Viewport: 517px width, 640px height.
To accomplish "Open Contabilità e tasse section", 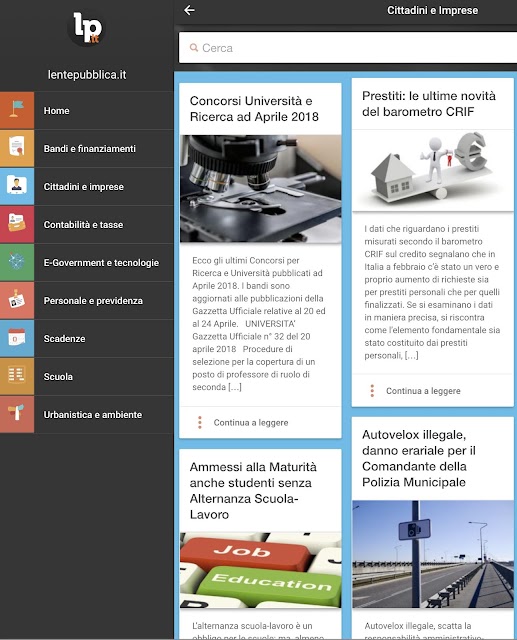I will pos(87,224).
